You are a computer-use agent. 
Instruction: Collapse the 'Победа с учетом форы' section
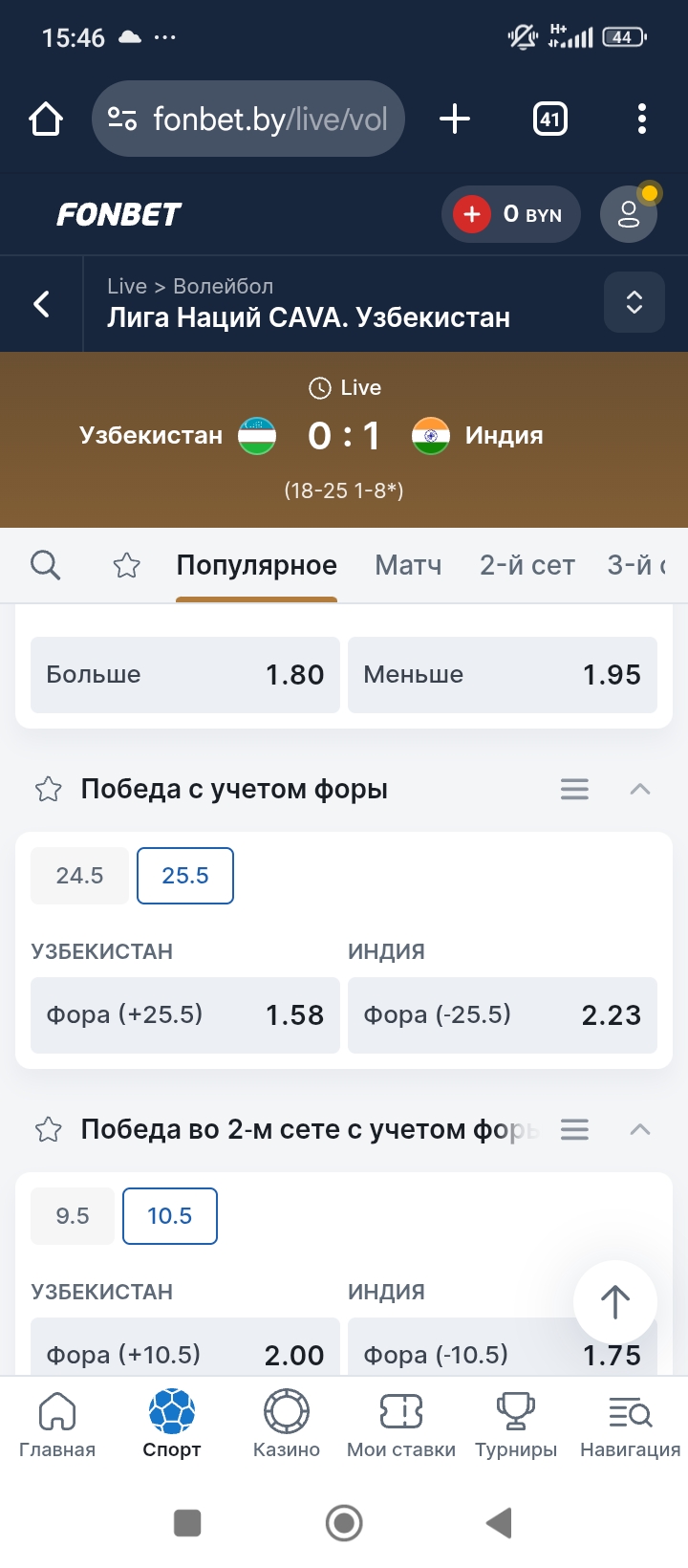tap(640, 789)
